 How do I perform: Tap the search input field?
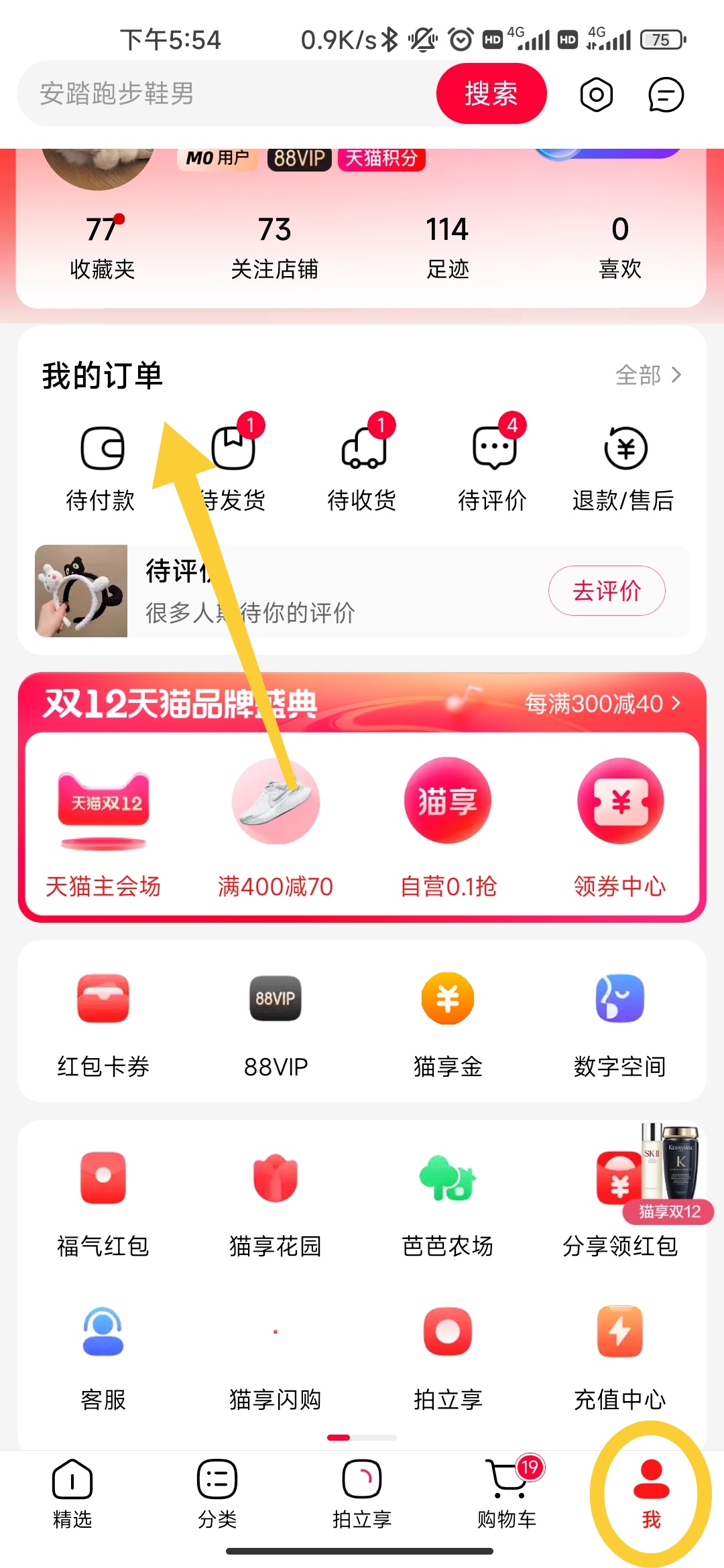201,94
